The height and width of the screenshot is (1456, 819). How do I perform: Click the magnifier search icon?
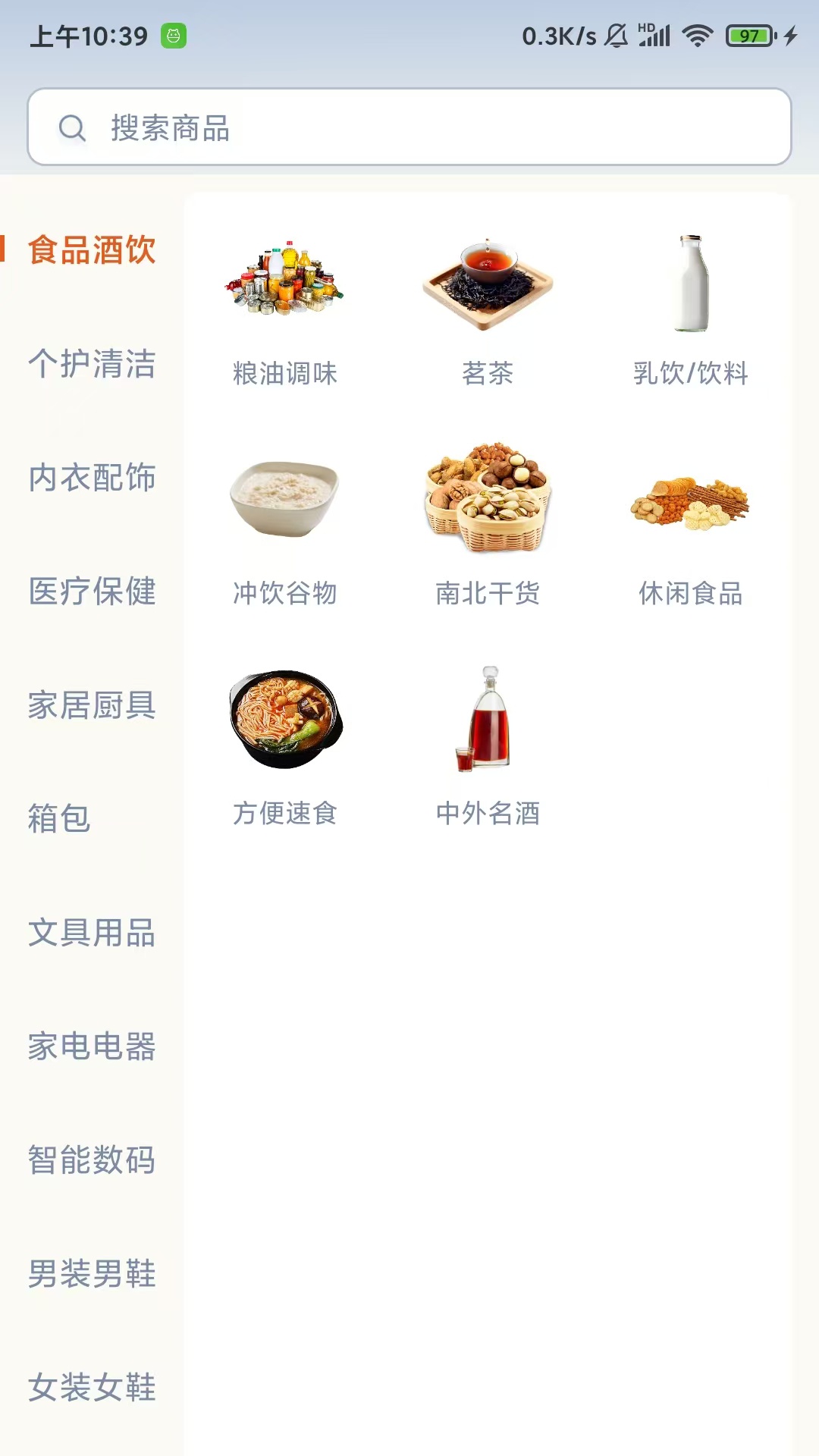pos(72,127)
